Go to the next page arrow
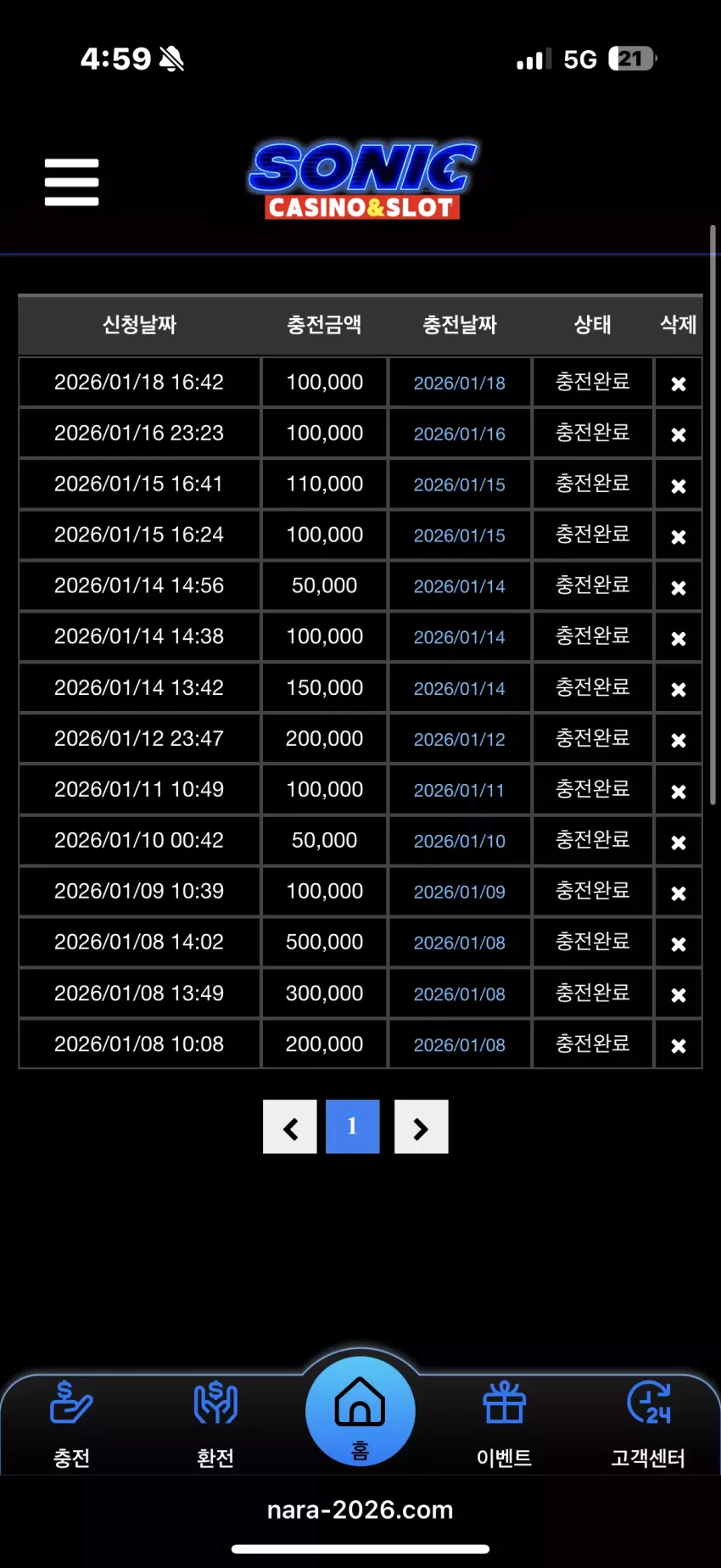 [x=422, y=1127]
